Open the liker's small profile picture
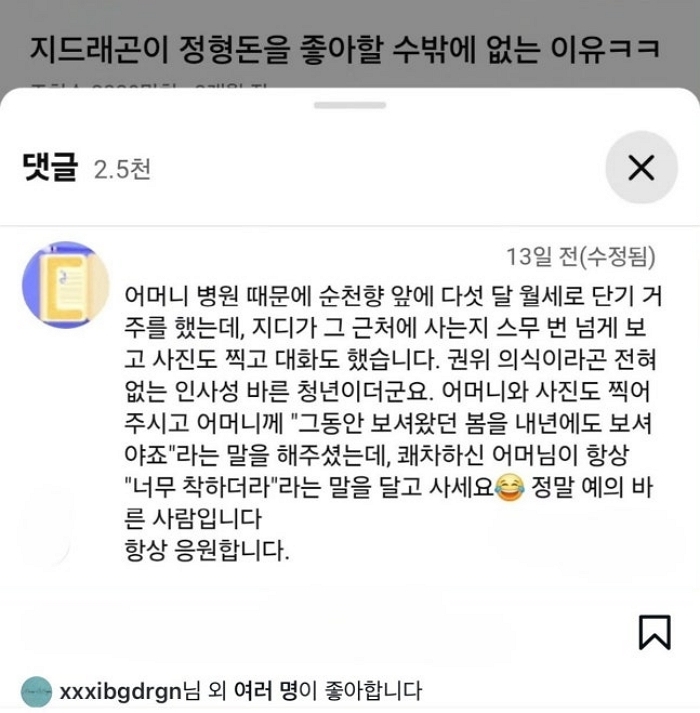 point(36,690)
